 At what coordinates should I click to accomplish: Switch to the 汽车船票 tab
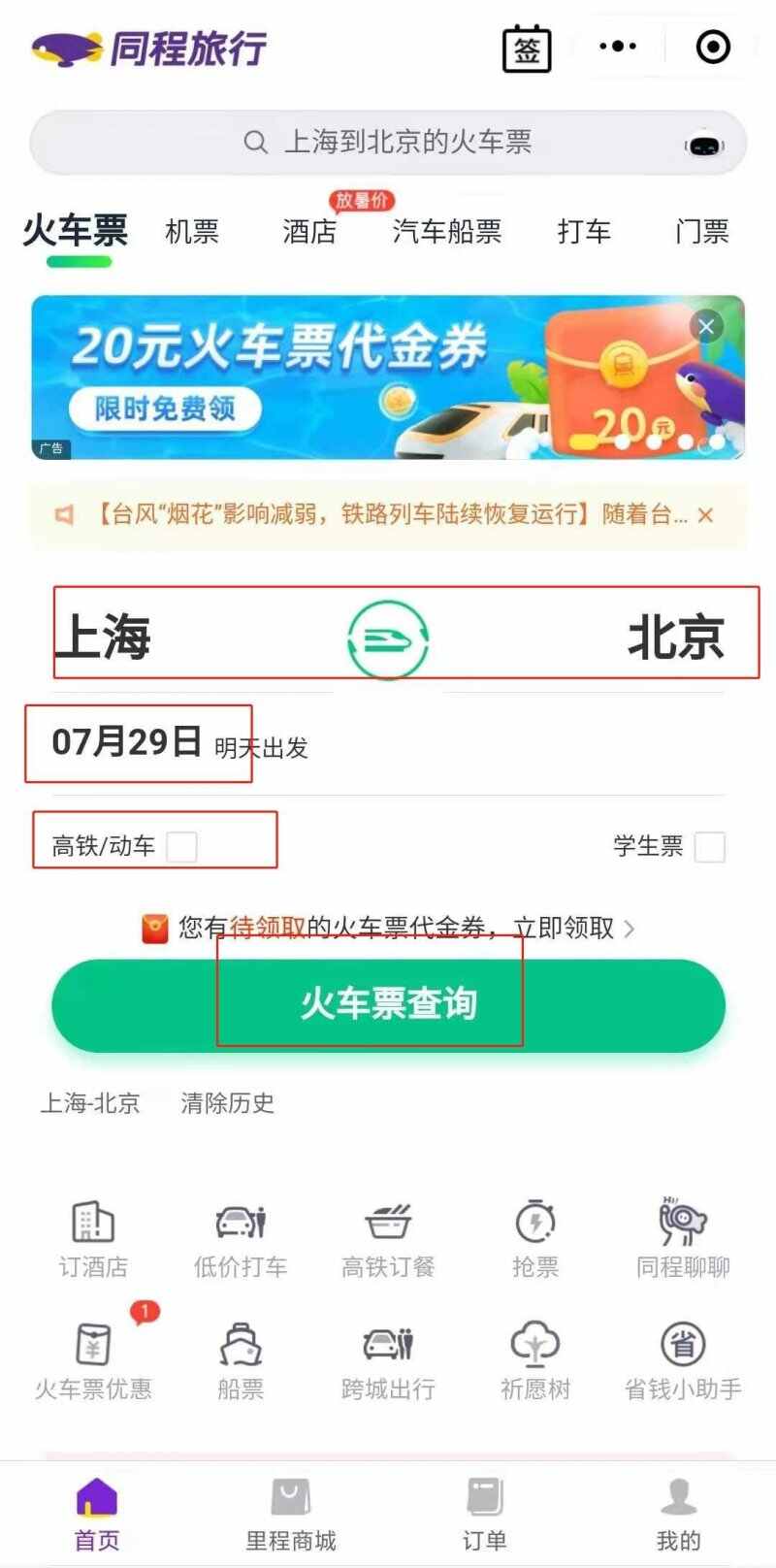click(x=446, y=232)
